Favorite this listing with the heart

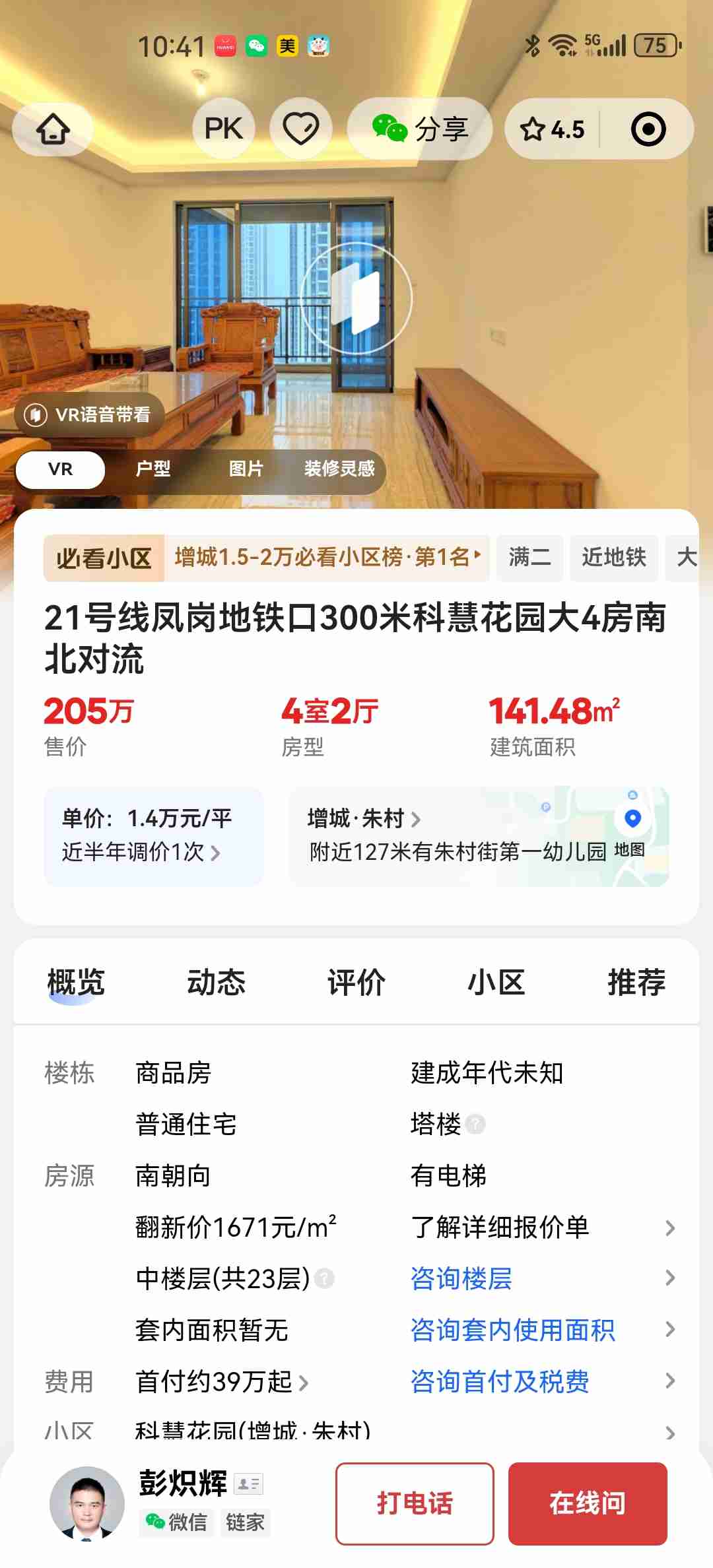(301, 129)
